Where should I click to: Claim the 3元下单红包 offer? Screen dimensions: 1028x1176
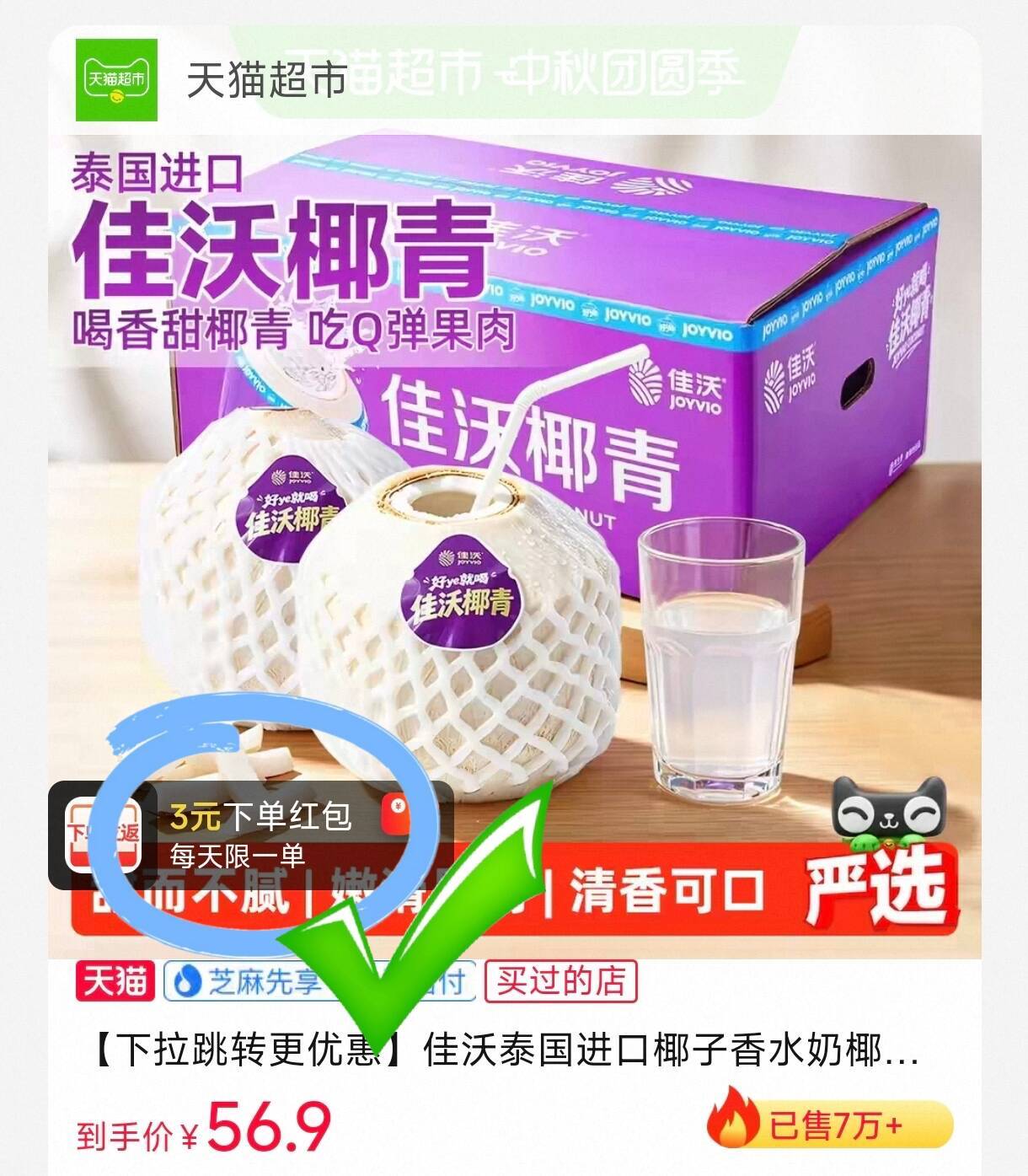click(251, 836)
